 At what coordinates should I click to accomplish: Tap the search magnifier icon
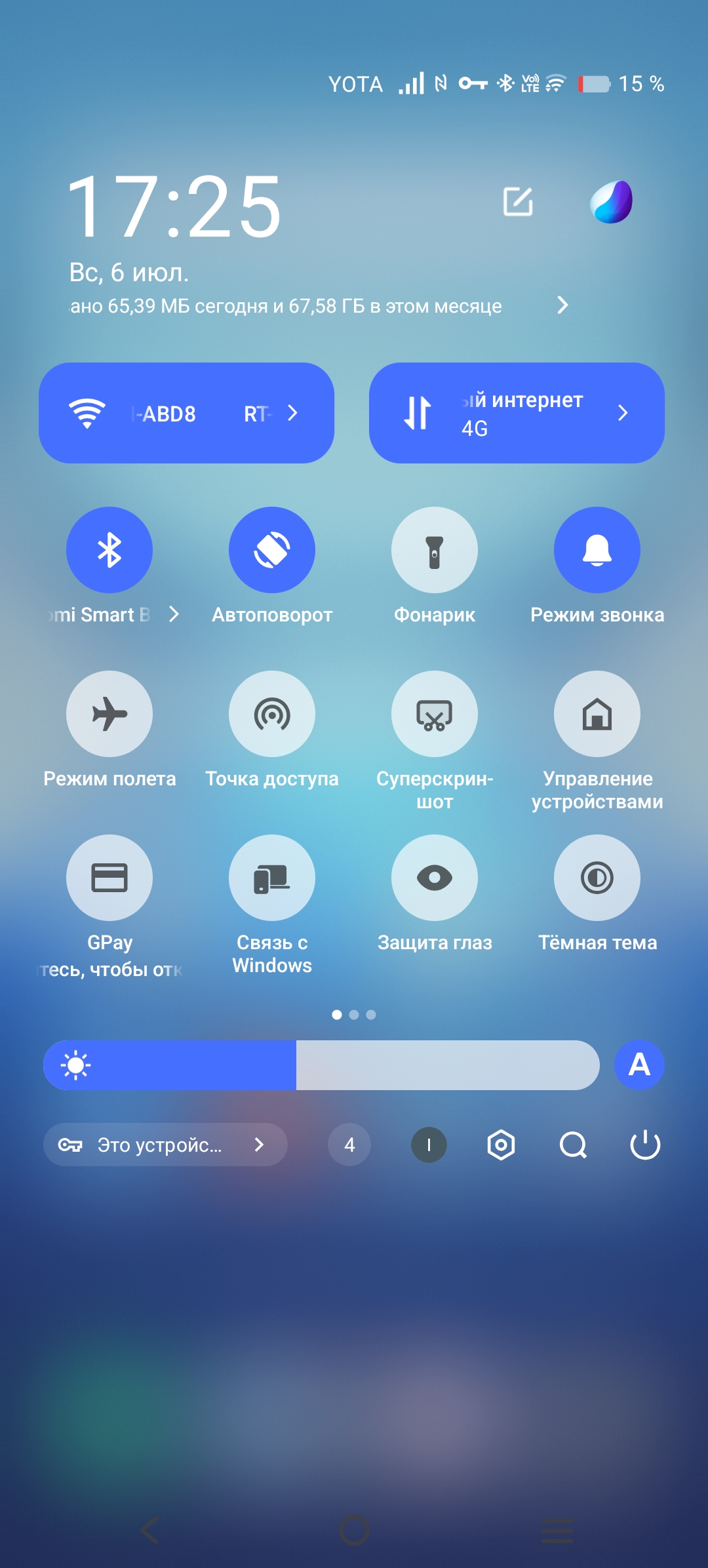point(573,1145)
